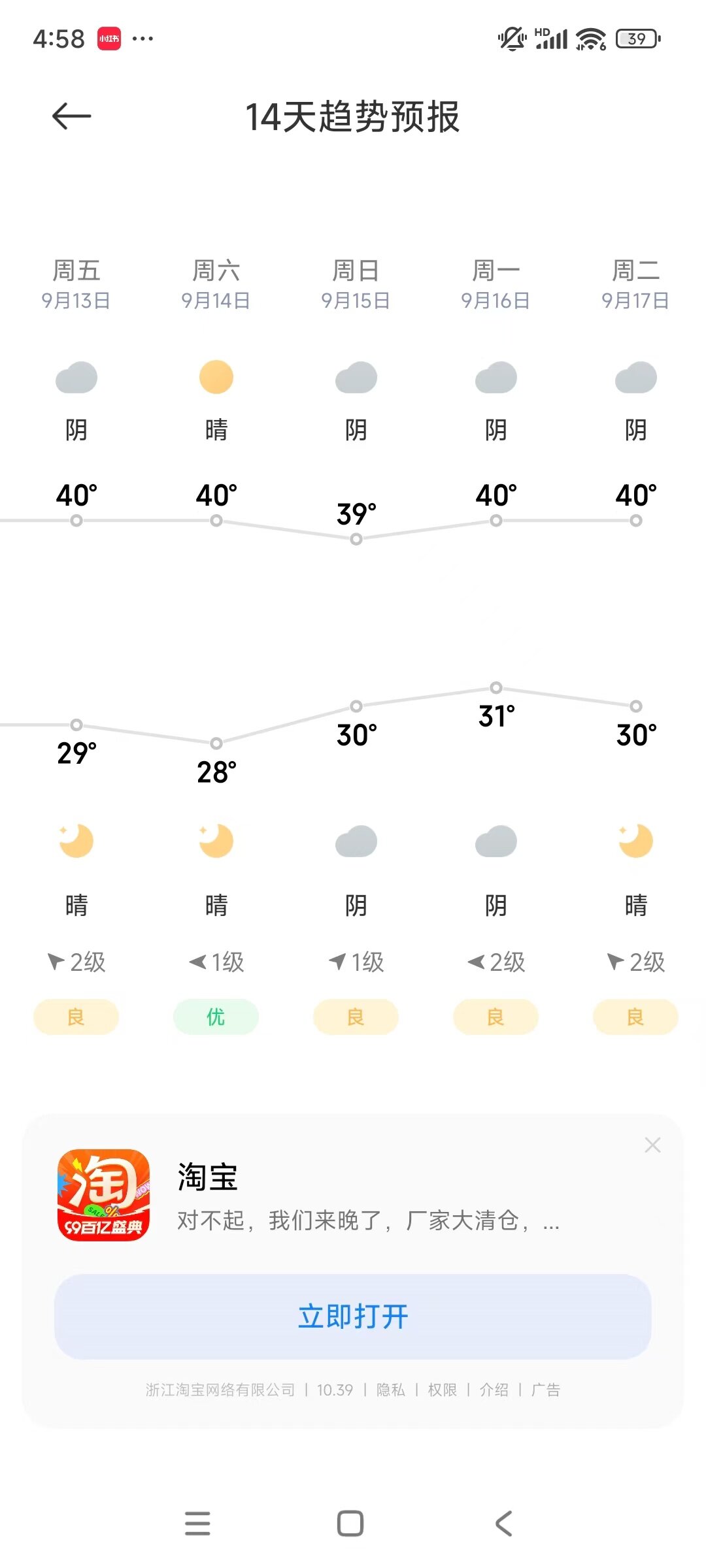The height and width of the screenshot is (1568, 706).
Task: Tap the 立即打开 button
Action: (x=353, y=1316)
